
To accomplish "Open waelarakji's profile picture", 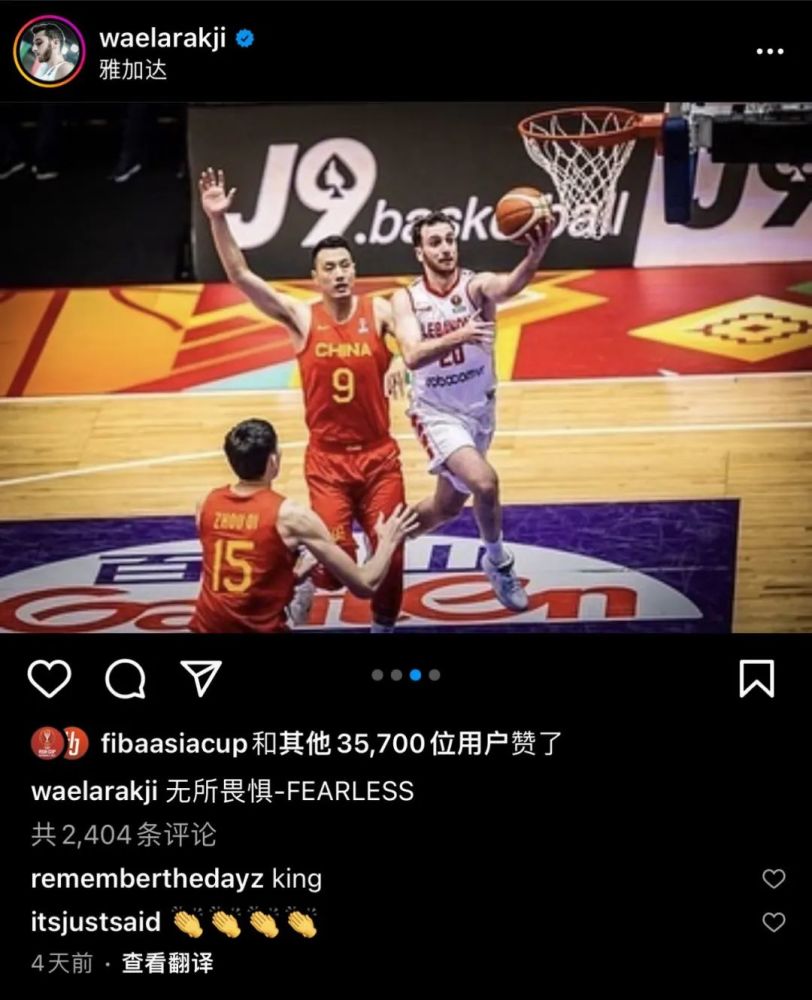I will (48, 51).
